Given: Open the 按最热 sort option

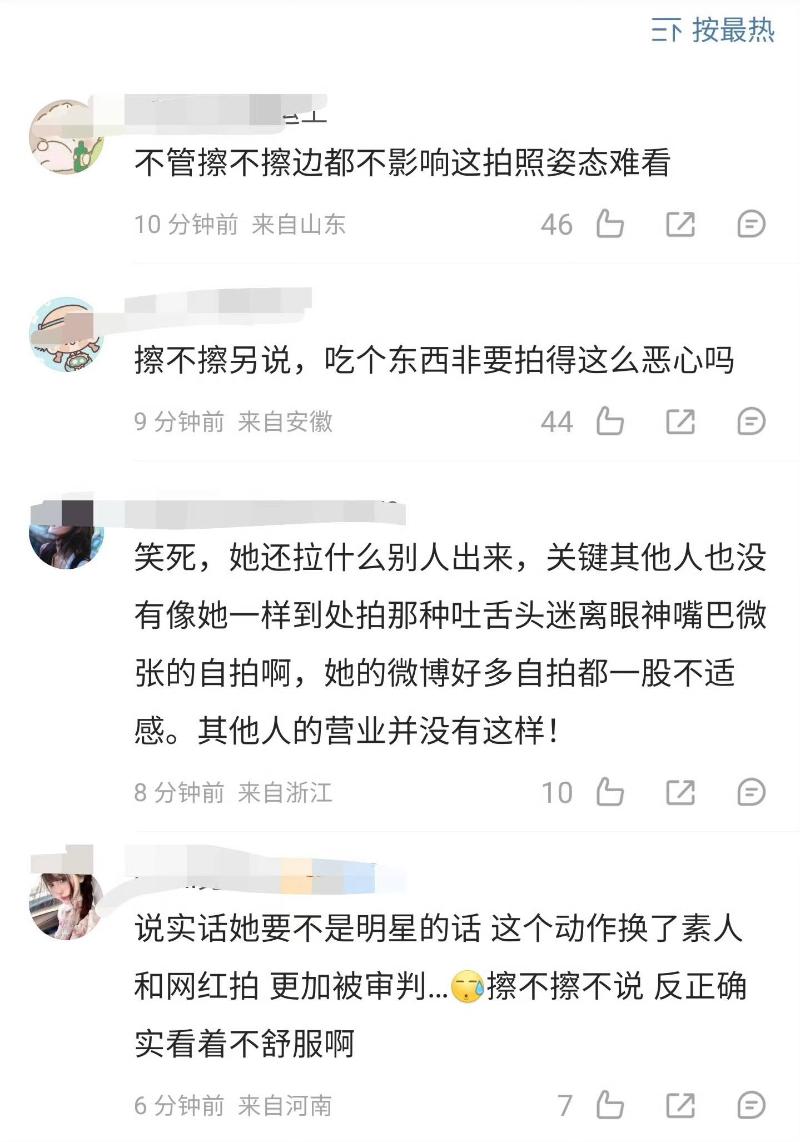Looking at the screenshot, I should 713,31.
